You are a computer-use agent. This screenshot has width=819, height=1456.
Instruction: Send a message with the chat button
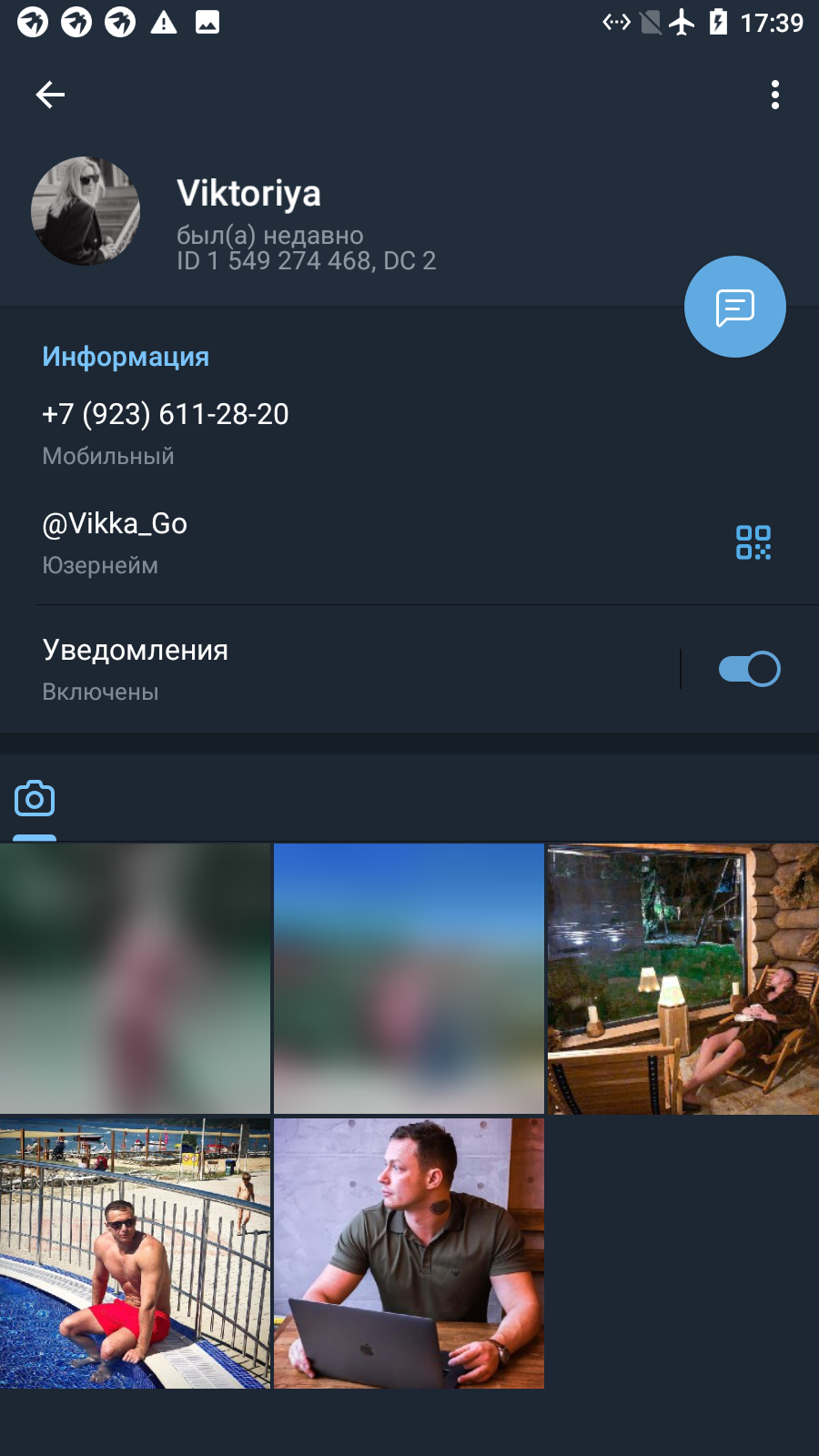(x=735, y=307)
